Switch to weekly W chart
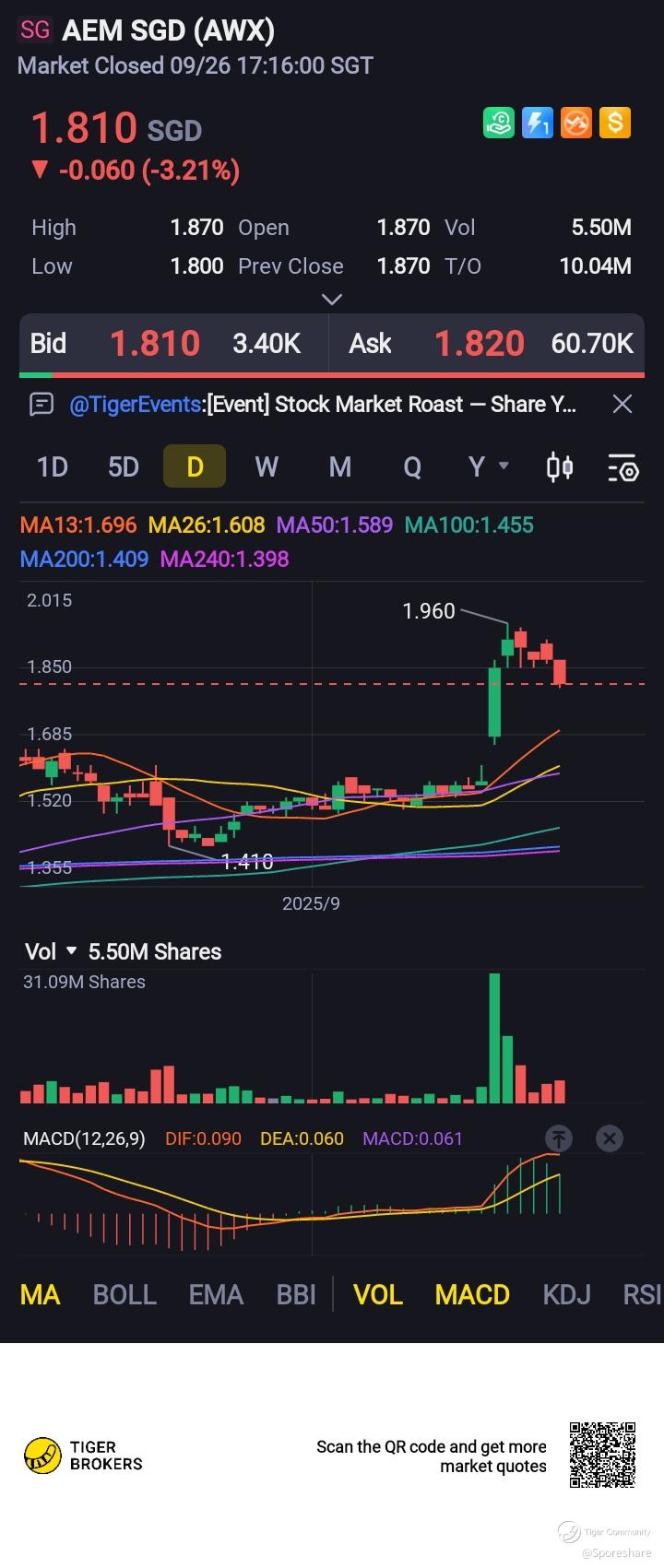The width and height of the screenshot is (664, 1568). (267, 466)
